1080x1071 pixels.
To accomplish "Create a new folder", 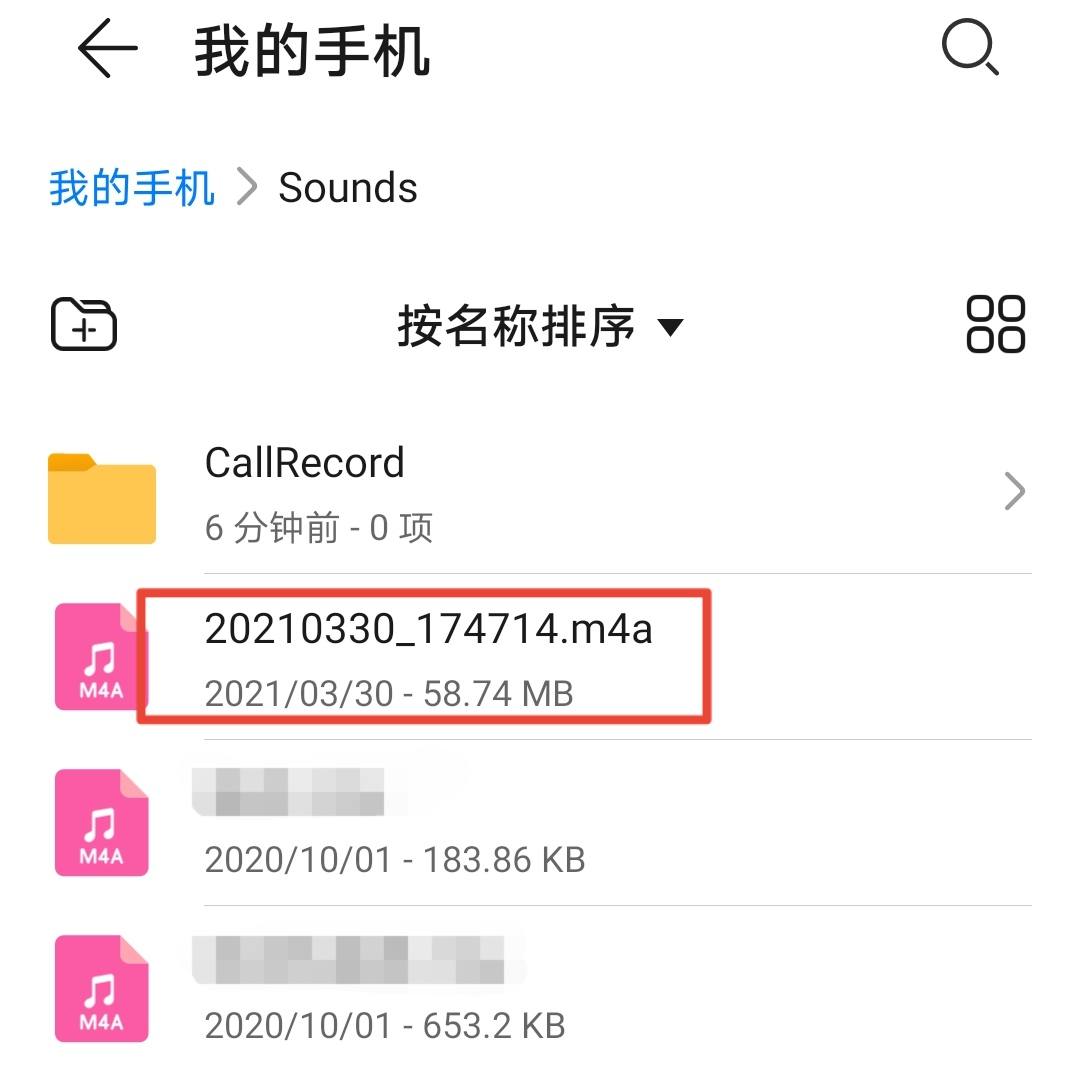I will click(x=84, y=325).
